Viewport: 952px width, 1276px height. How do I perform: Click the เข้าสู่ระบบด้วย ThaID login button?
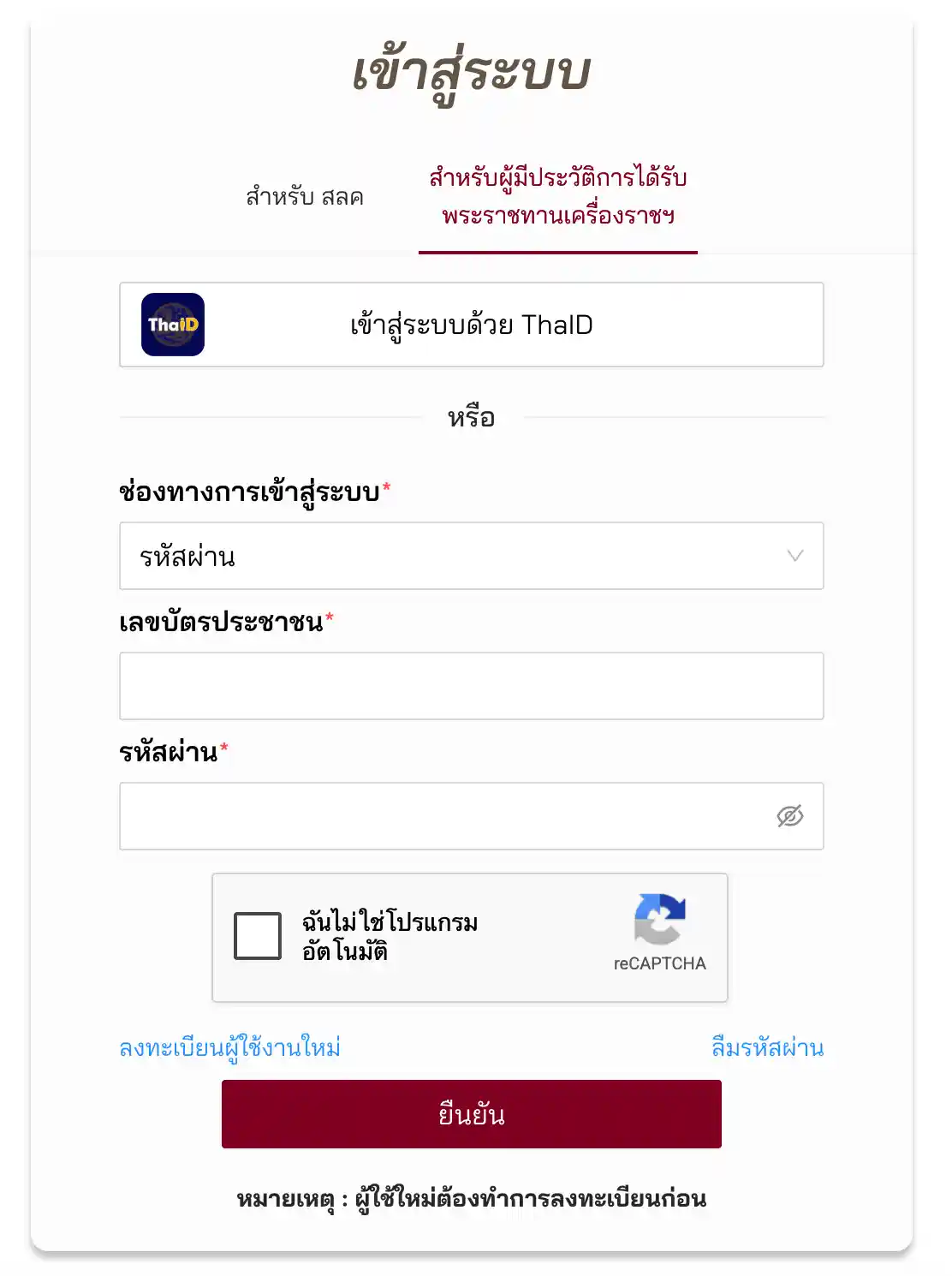[471, 325]
